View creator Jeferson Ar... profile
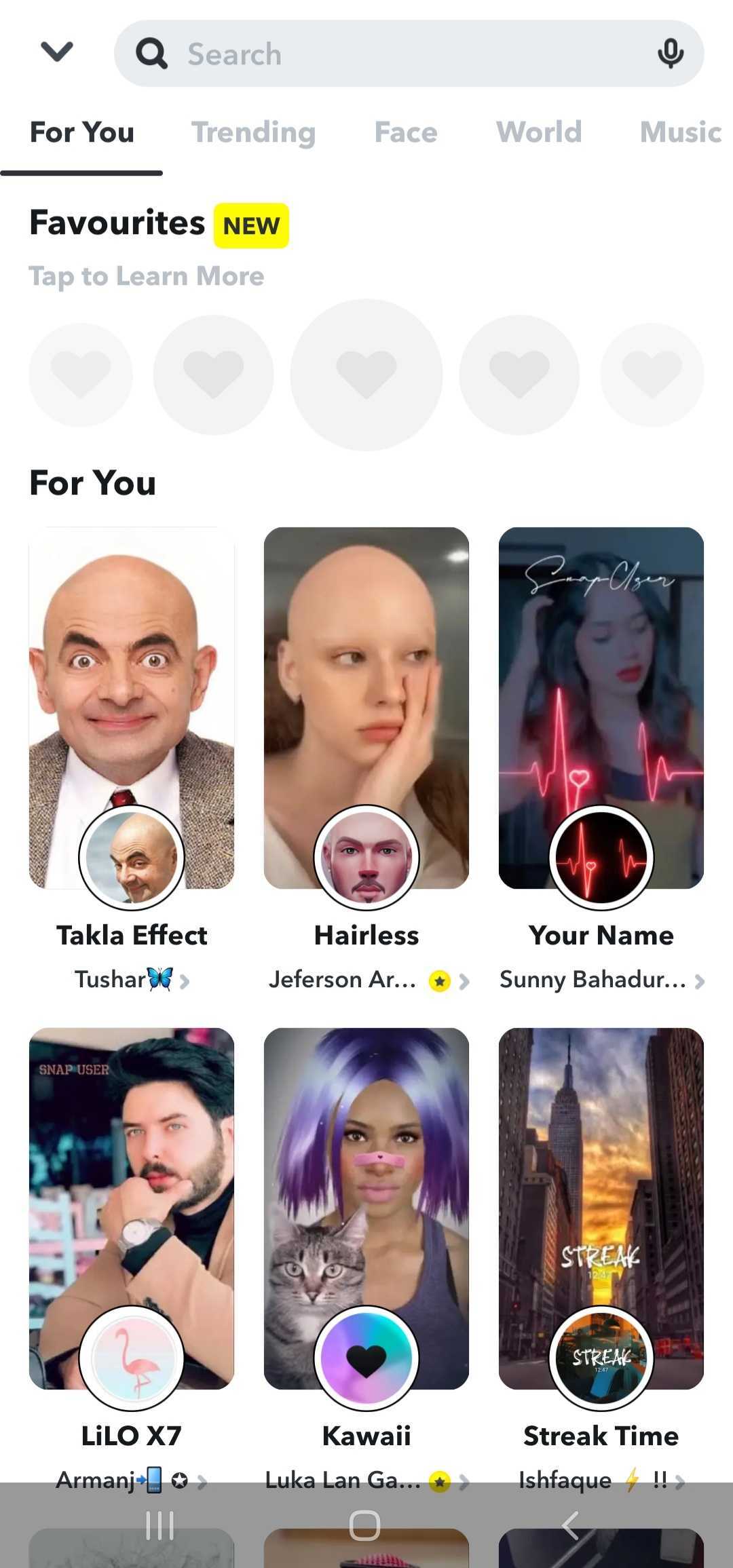The height and width of the screenshot is (1568, 733). point(369,980)
